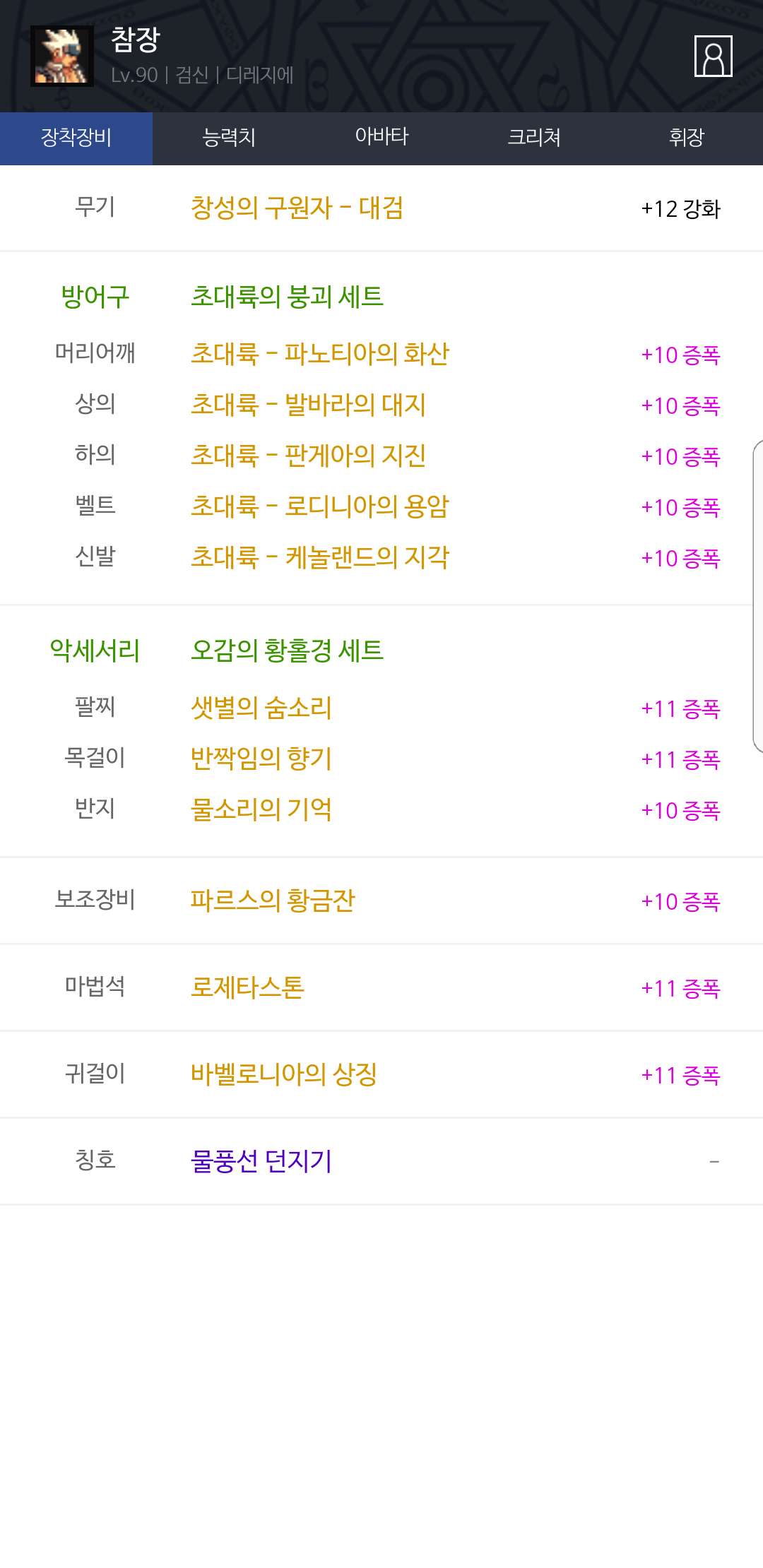
Task: Open the profile icon in header
Action: 713,56
